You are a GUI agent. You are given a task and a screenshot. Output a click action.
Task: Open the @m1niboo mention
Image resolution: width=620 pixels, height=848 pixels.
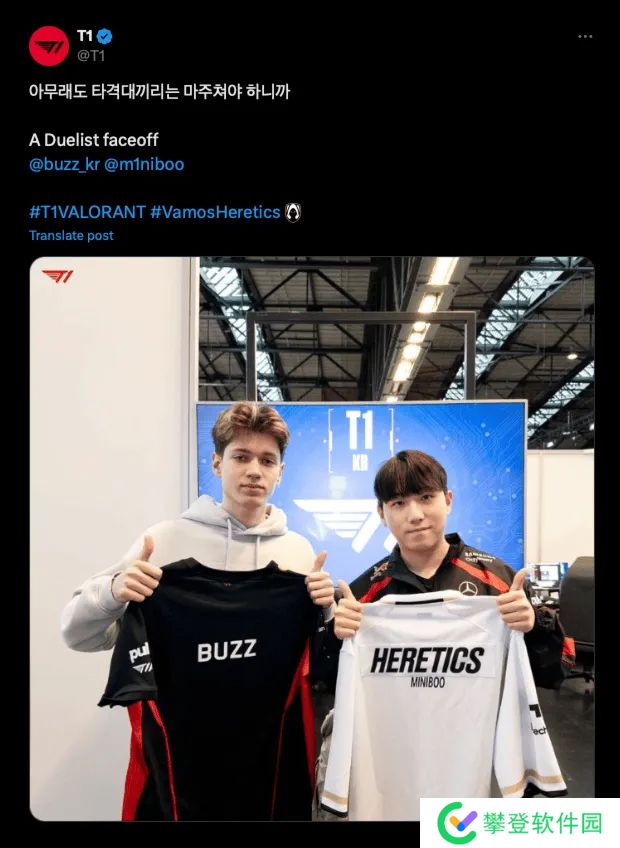point(144,164)
